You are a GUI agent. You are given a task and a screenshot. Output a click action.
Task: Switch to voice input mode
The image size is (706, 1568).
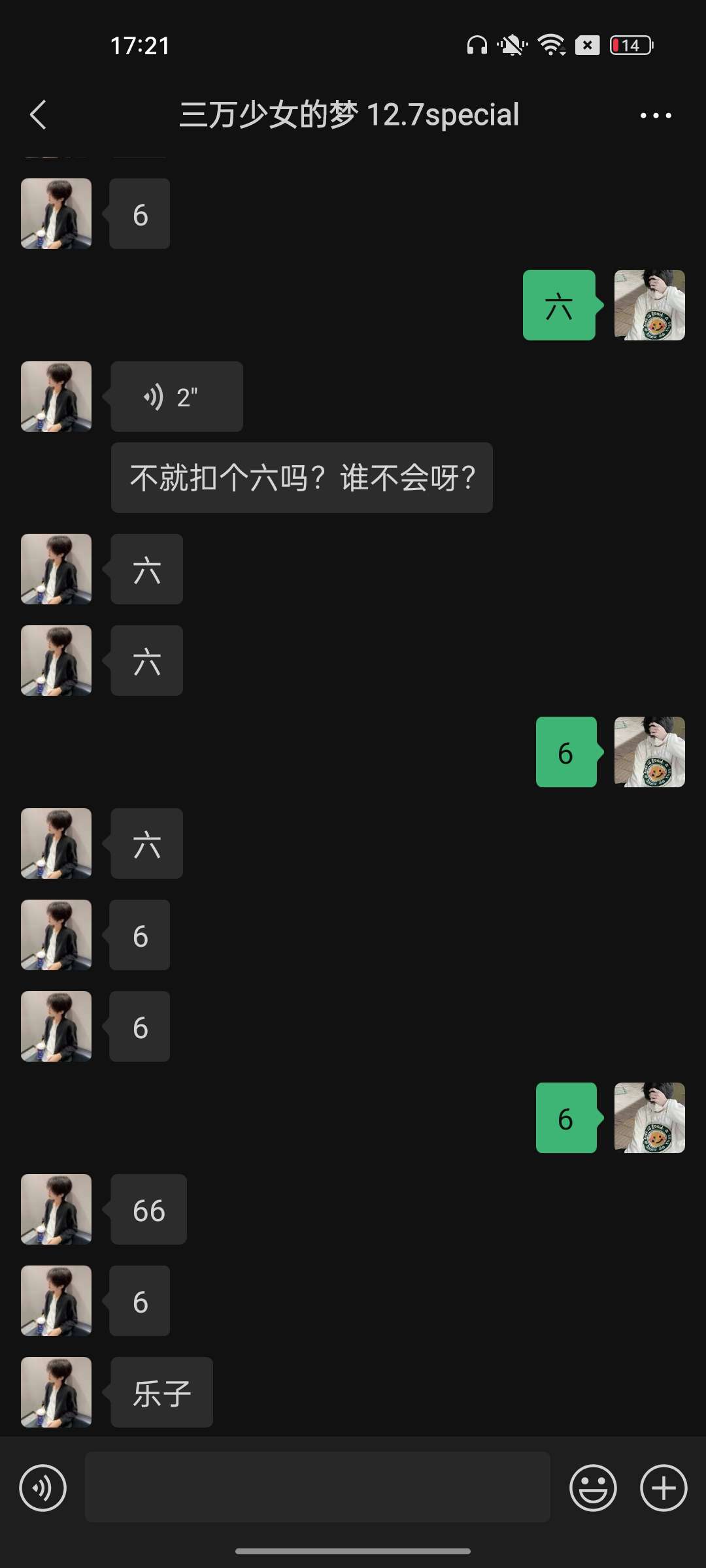coord(43,1488)
